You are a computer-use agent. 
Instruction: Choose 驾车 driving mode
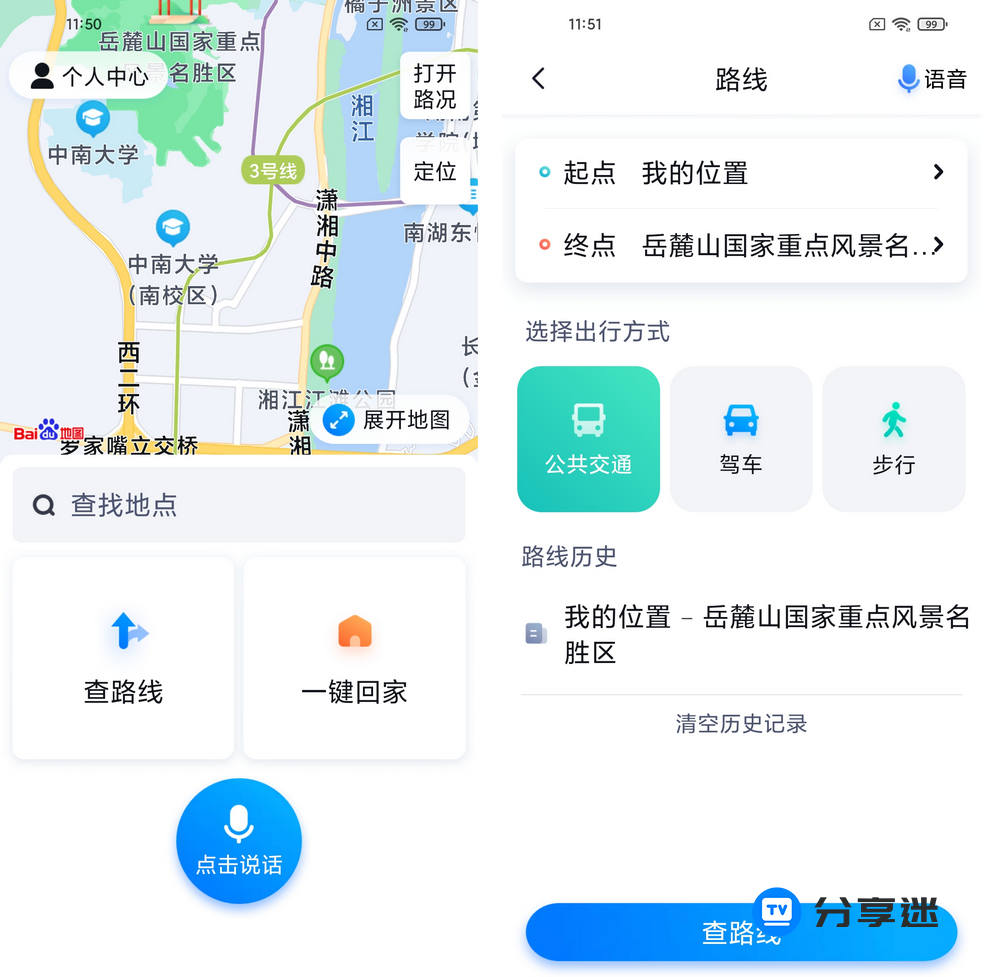[741, 439]
